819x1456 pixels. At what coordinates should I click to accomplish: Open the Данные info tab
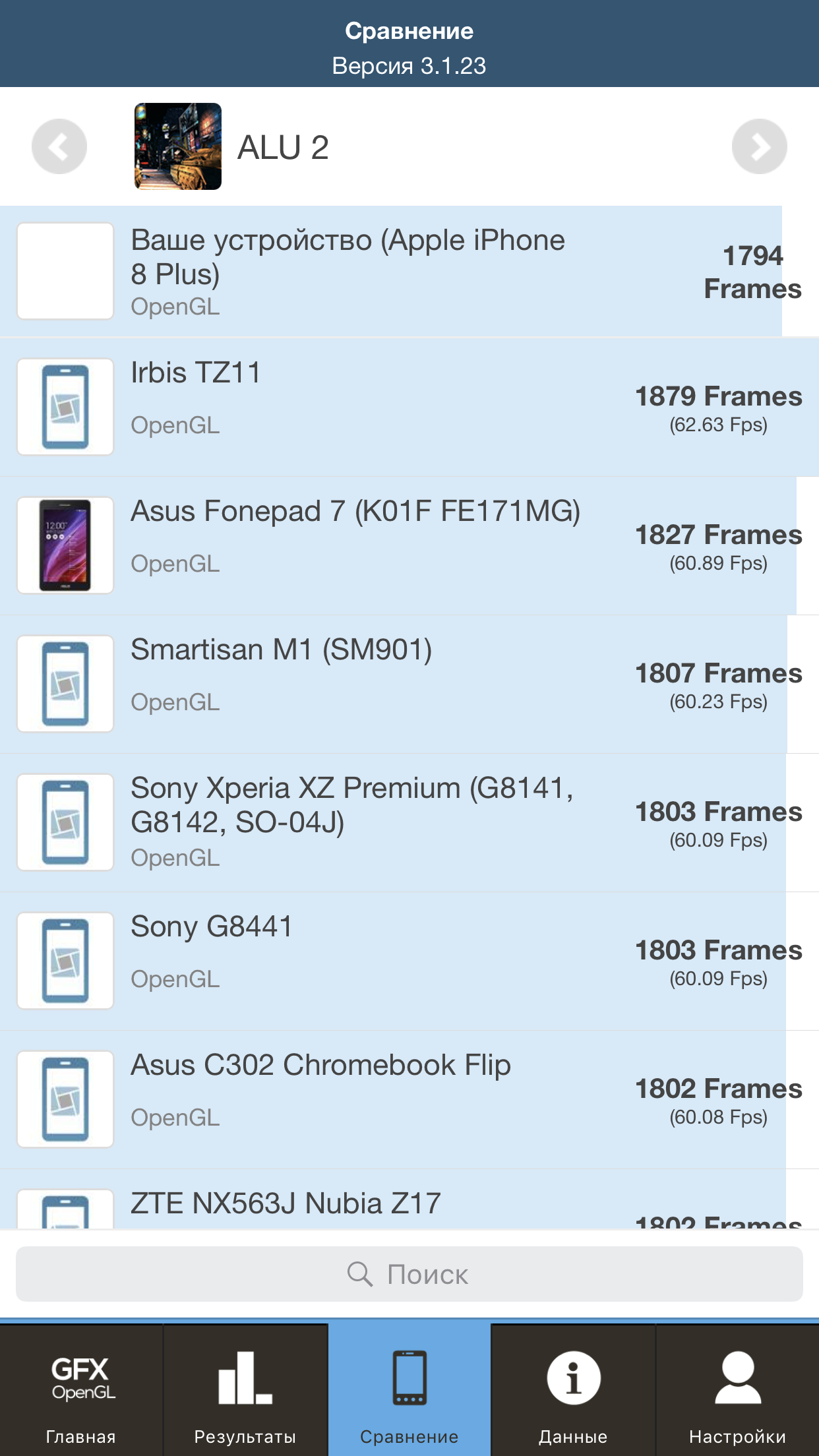pyautogui.click(x=573, y=1390)
